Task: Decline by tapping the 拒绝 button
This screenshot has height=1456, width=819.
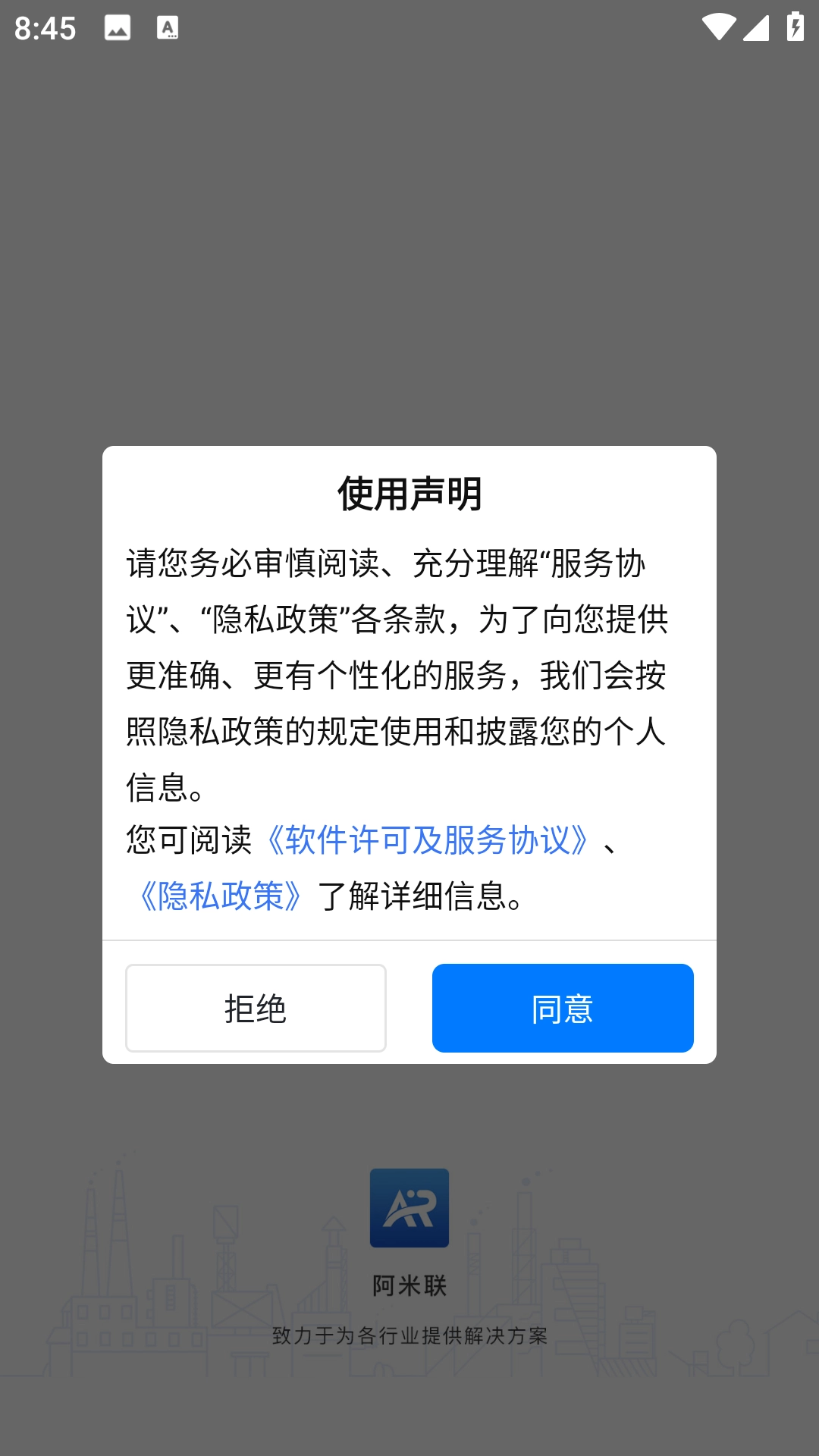Action: (x=256, y=1008)
